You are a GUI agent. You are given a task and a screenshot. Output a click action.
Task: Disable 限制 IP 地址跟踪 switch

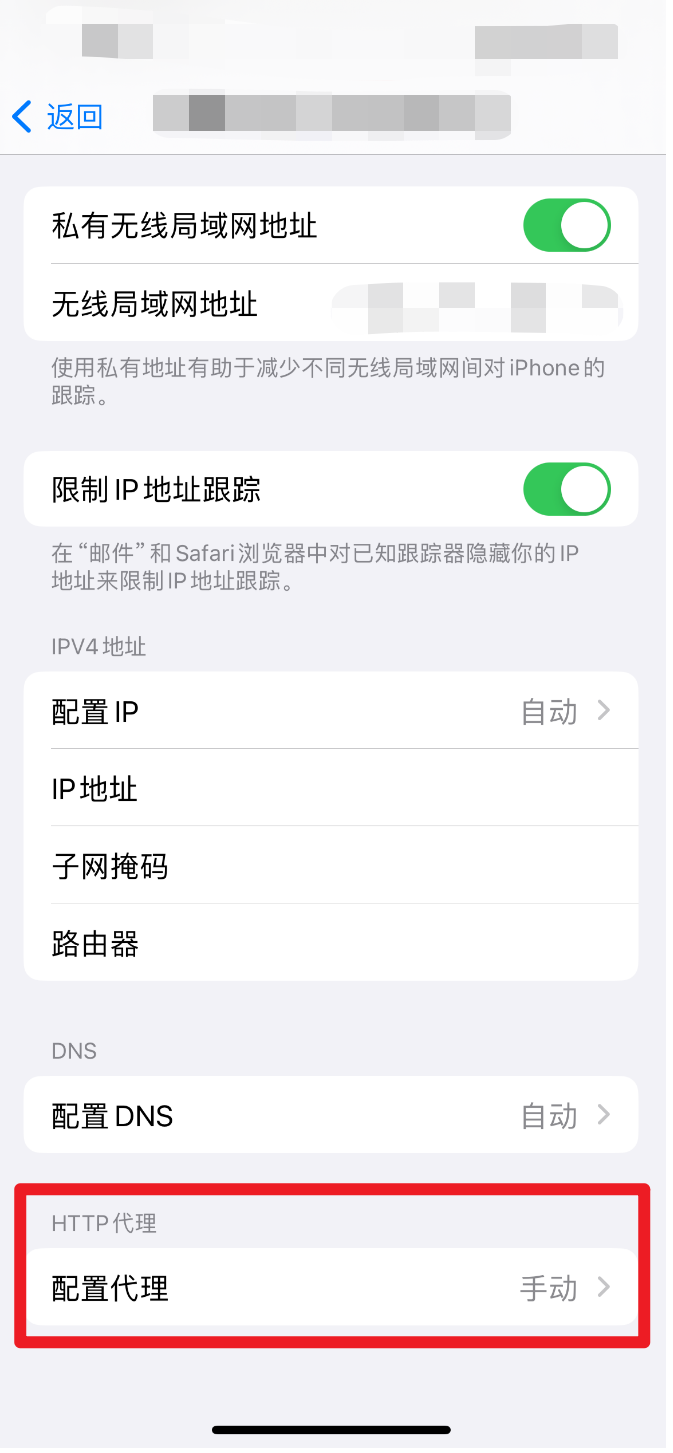tap(566, 490)
